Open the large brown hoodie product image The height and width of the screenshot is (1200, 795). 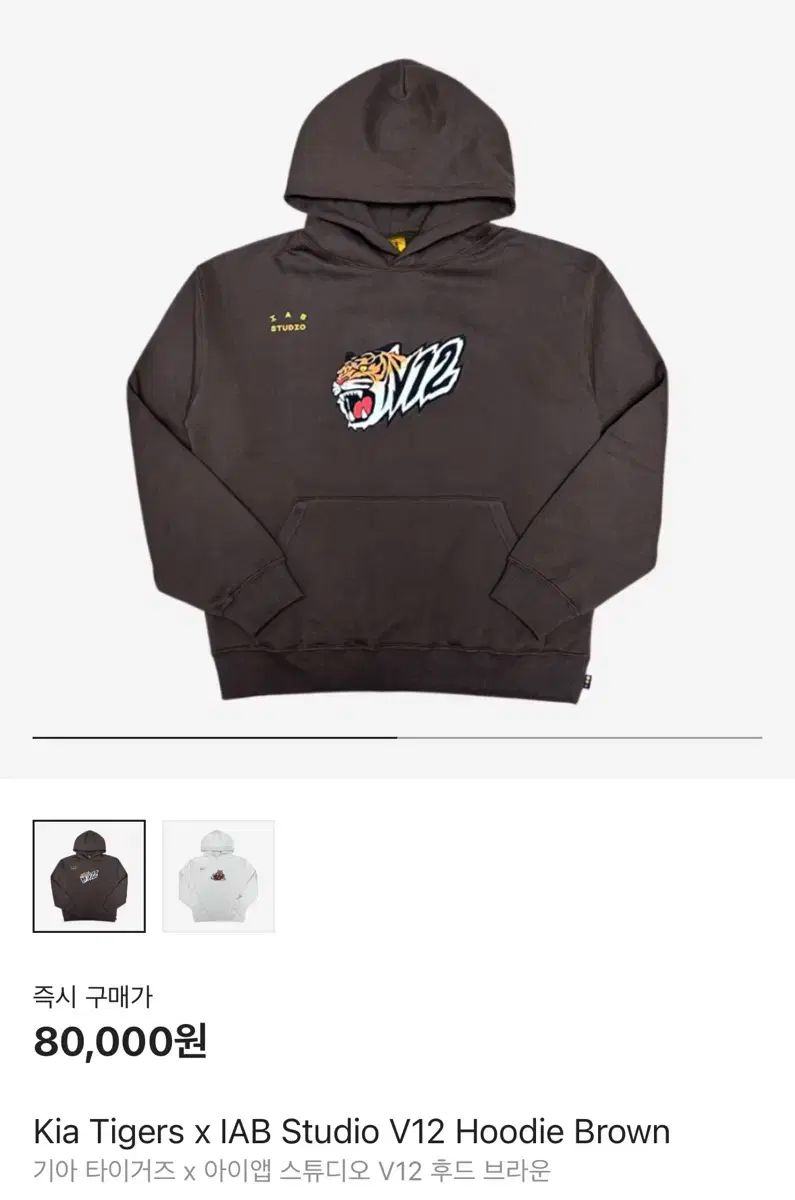click(397, 390)
